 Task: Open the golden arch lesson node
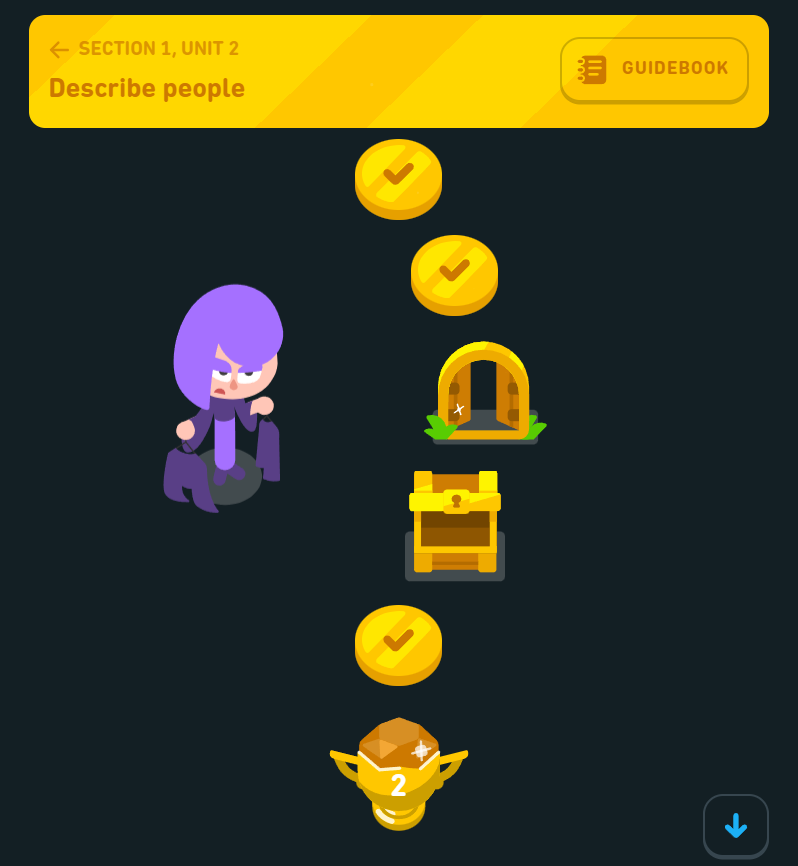[x=484, y=391]
